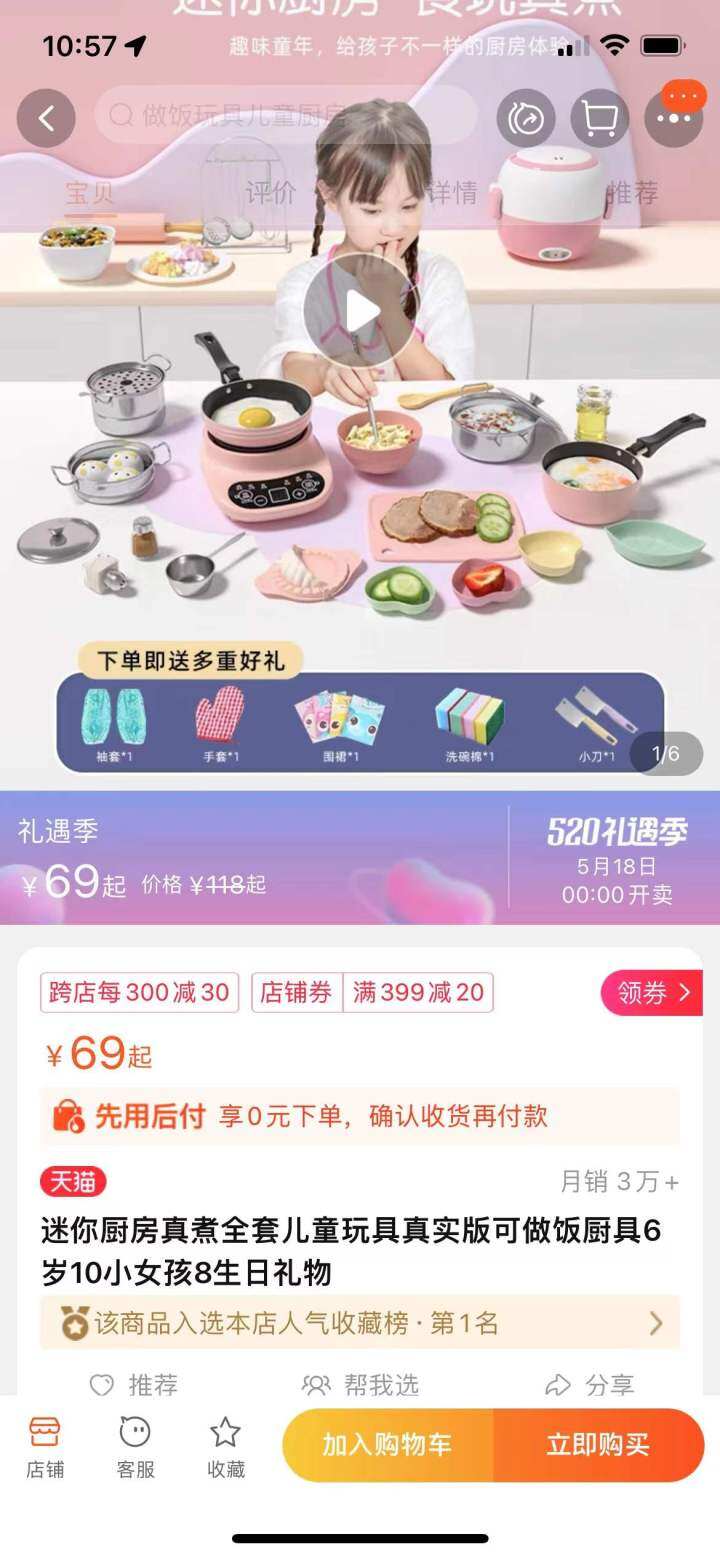The width and height of the screenshot is (720, 1558).
Task: Tap 领券 to claim coupons
Action: click(652, 993)
